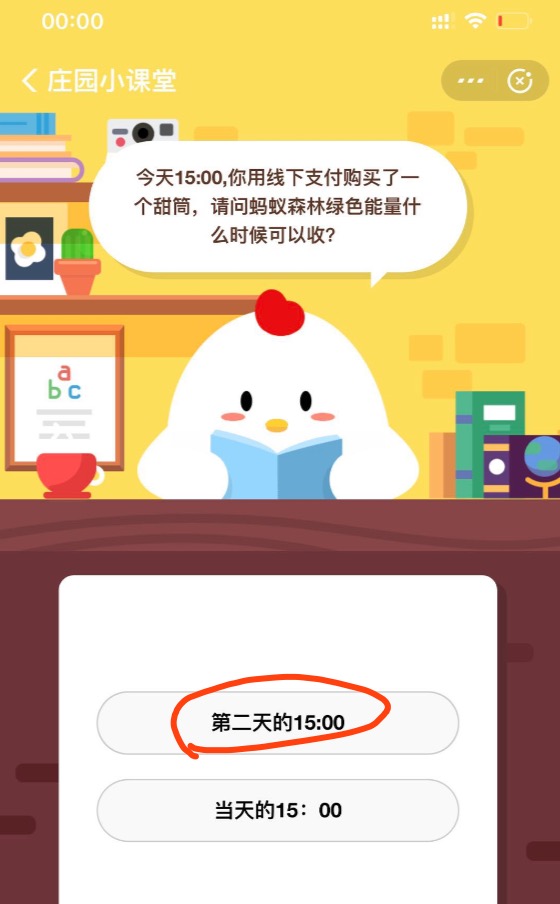560x904 pixels.
Task: Close the mini program
Action: coord(520,81)
